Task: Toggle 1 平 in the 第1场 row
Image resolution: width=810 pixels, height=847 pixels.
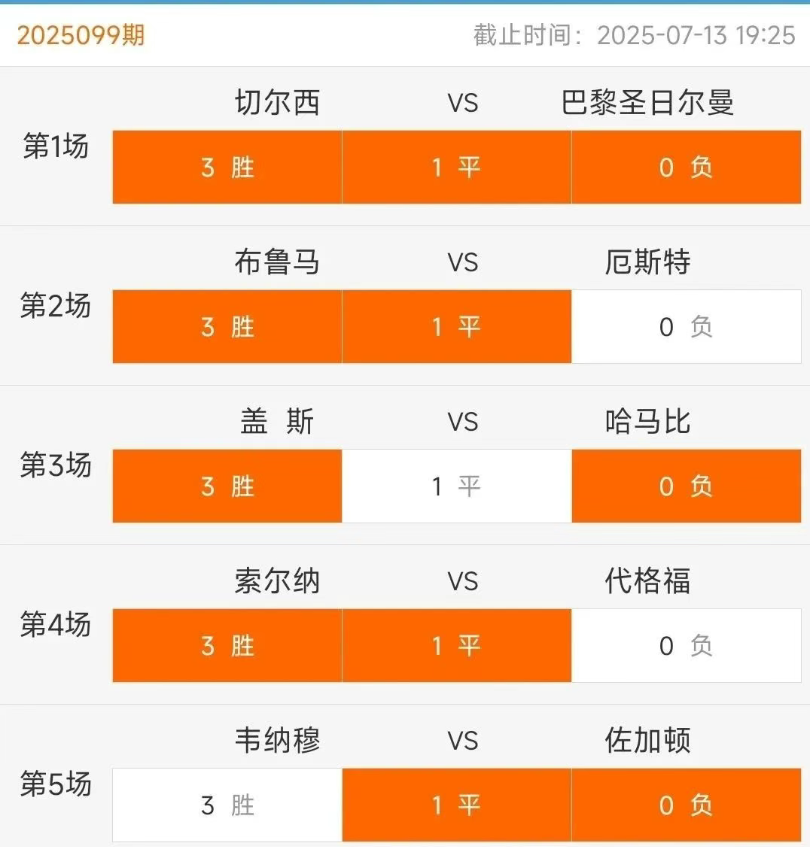Action: pos(456,167)
